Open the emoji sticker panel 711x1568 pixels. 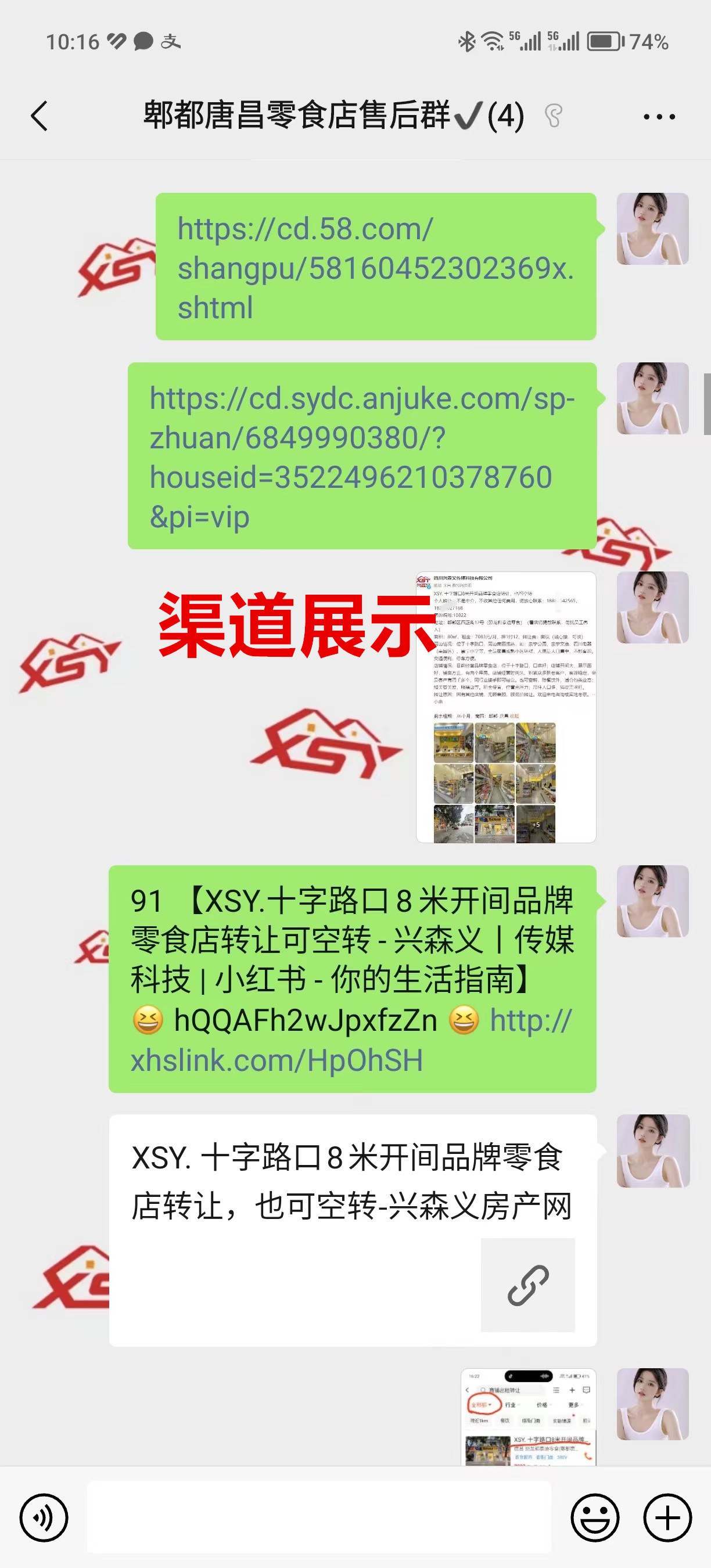point(595,1517)
